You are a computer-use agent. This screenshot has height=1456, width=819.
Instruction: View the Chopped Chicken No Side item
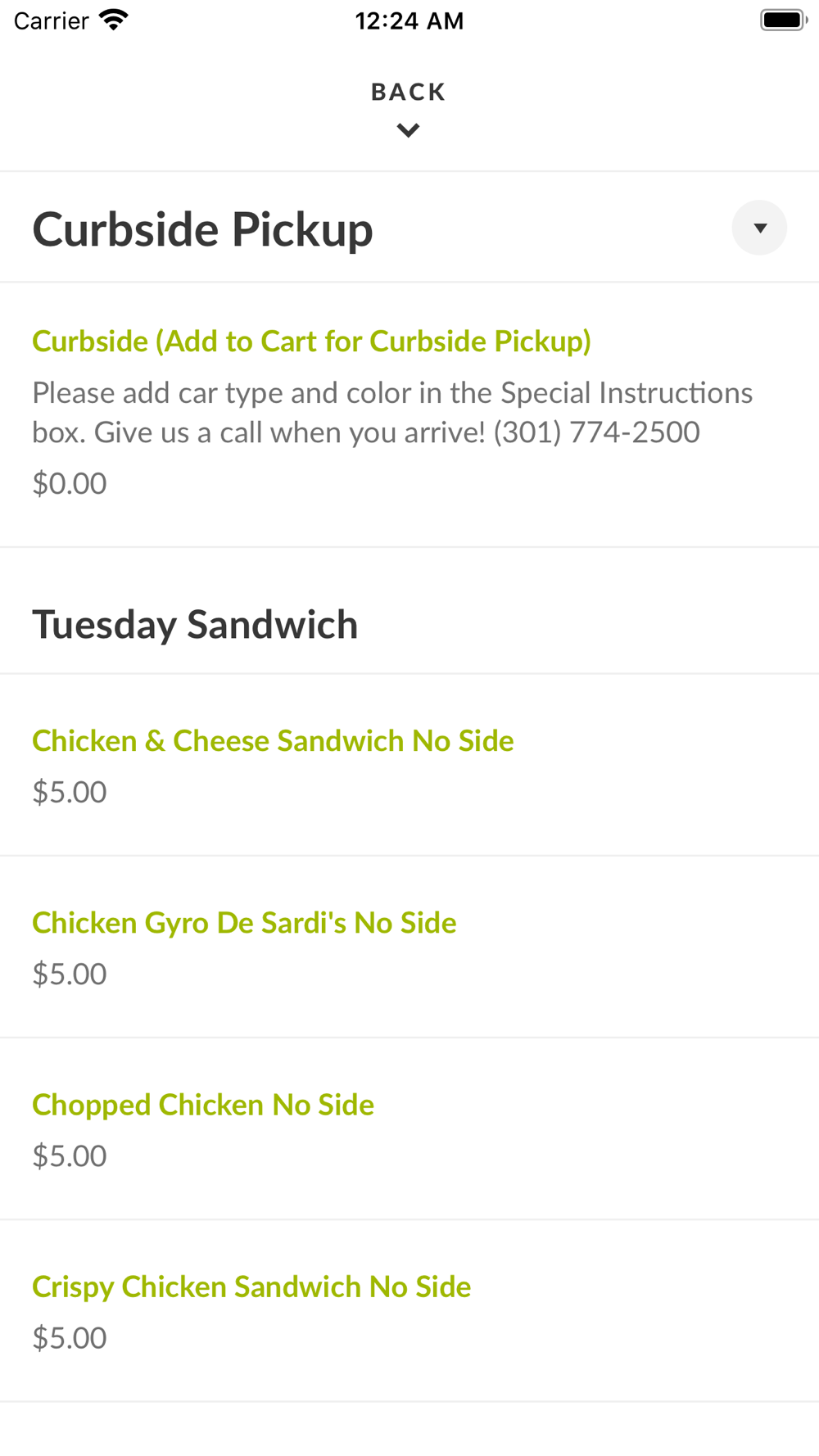409,1129
